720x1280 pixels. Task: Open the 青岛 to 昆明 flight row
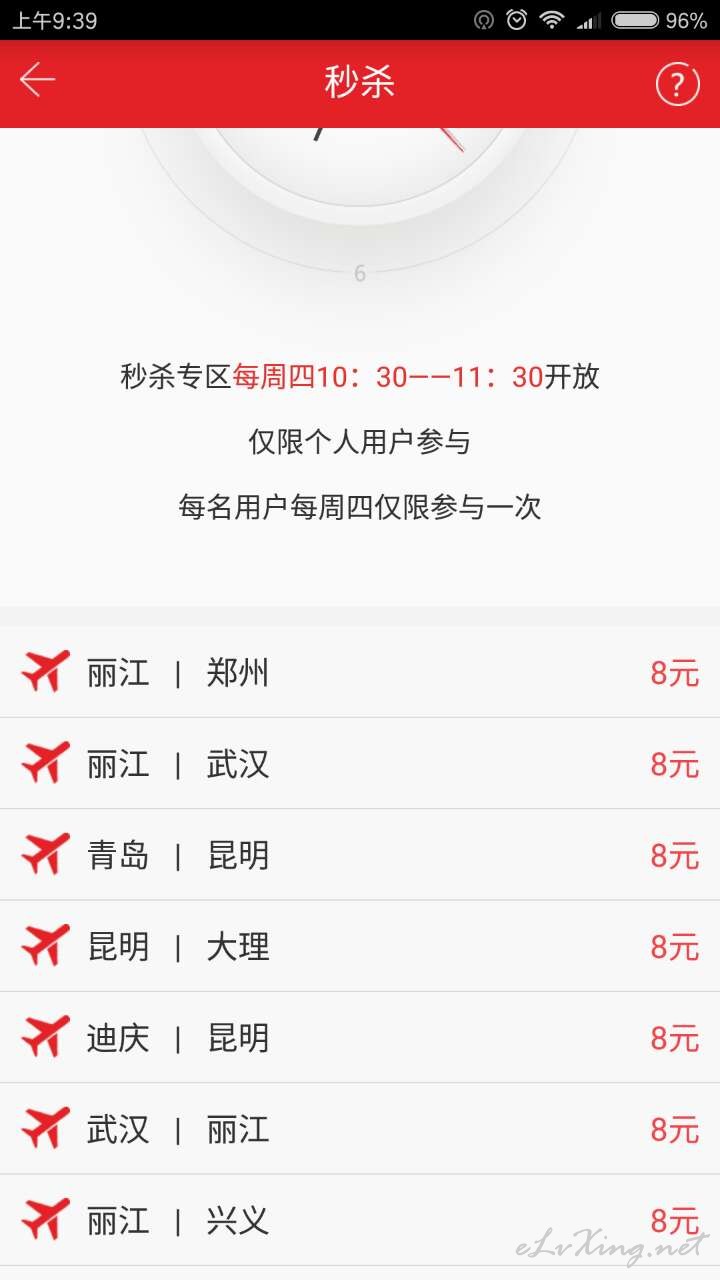(360, 855)
